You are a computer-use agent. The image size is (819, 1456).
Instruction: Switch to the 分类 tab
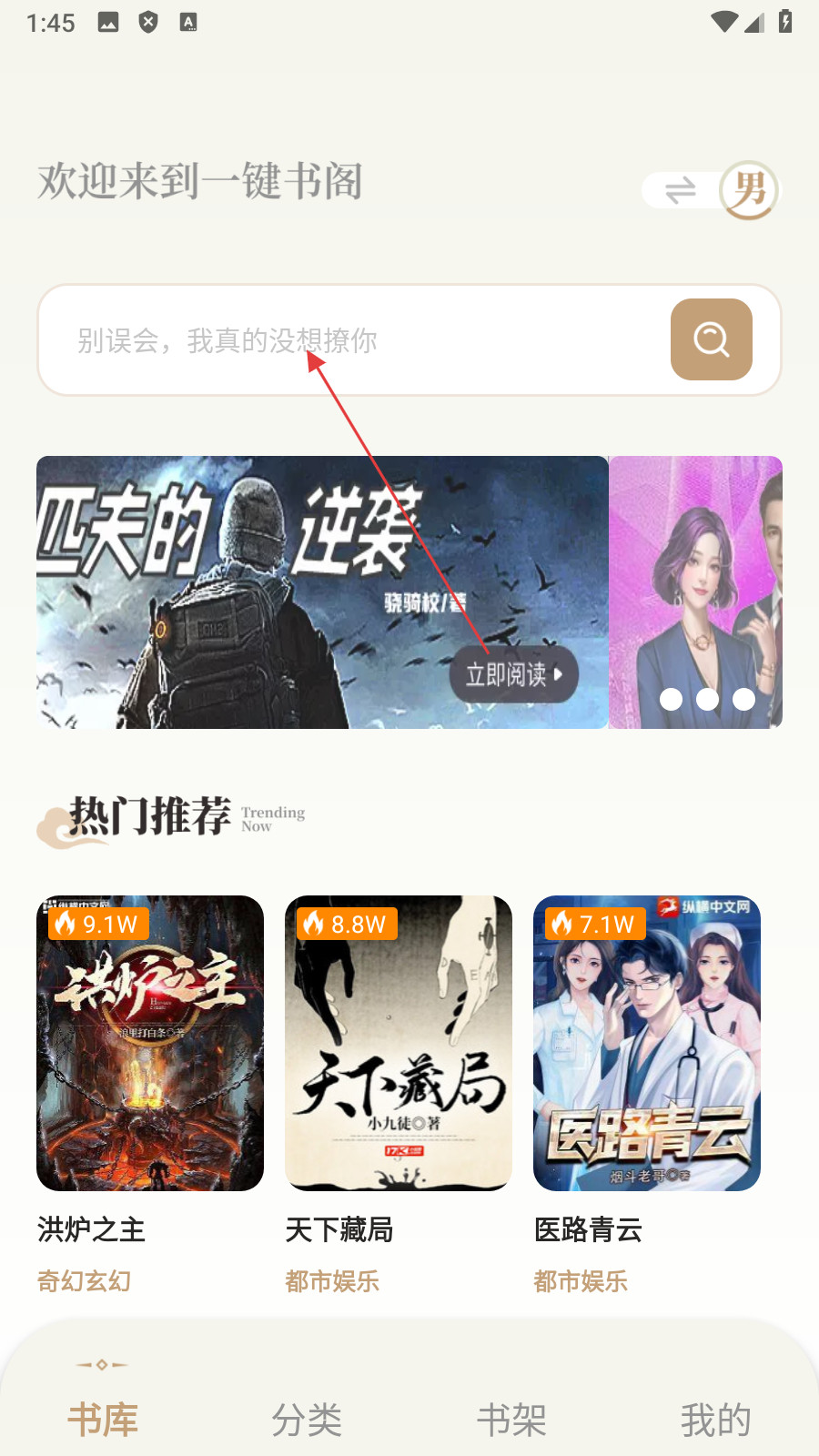coord(307,1418)
